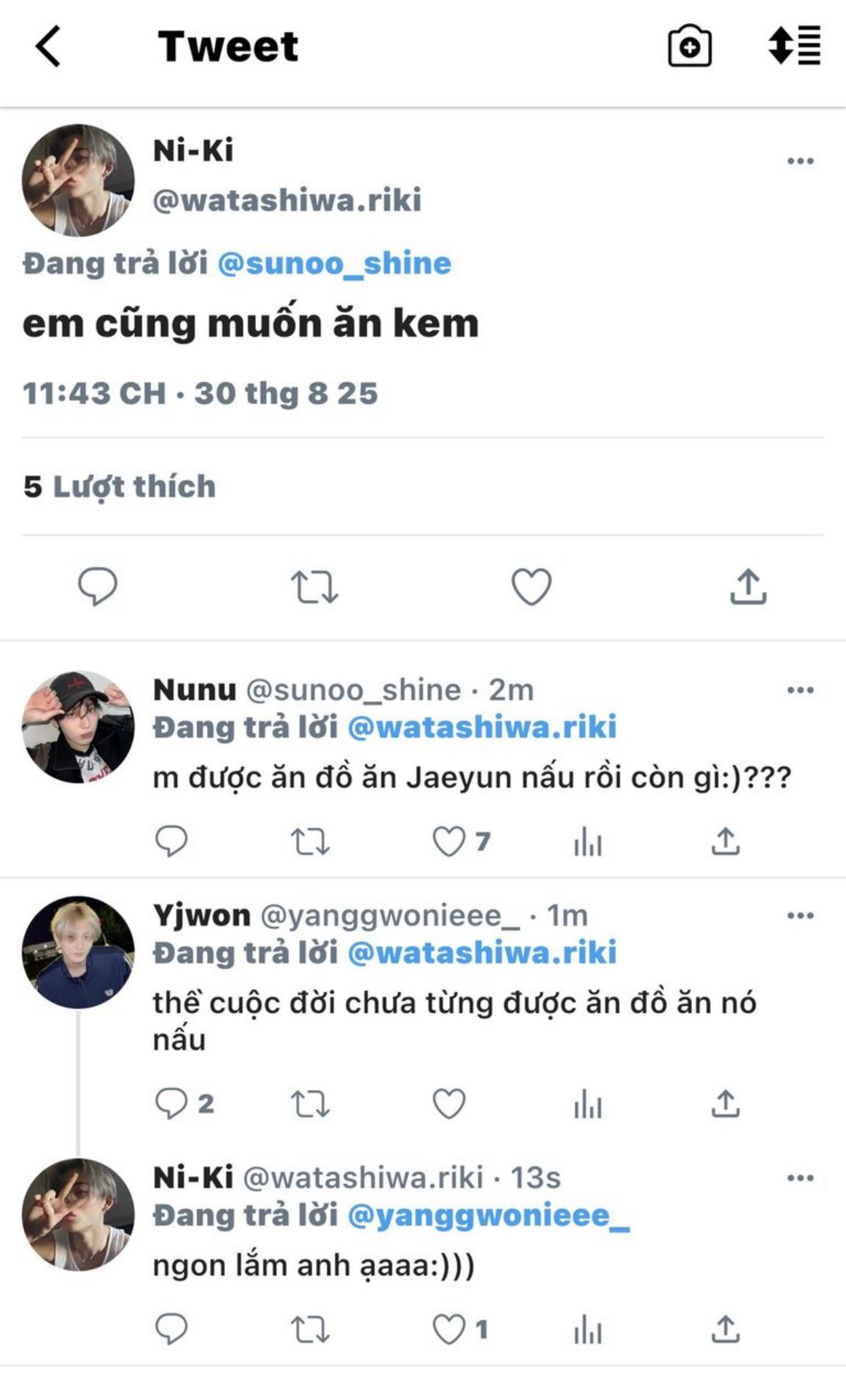Image resolution: width=846 pixels, height=1400 pixels.
Task: Open the sort replies icon
Action: tap(794, 45)
